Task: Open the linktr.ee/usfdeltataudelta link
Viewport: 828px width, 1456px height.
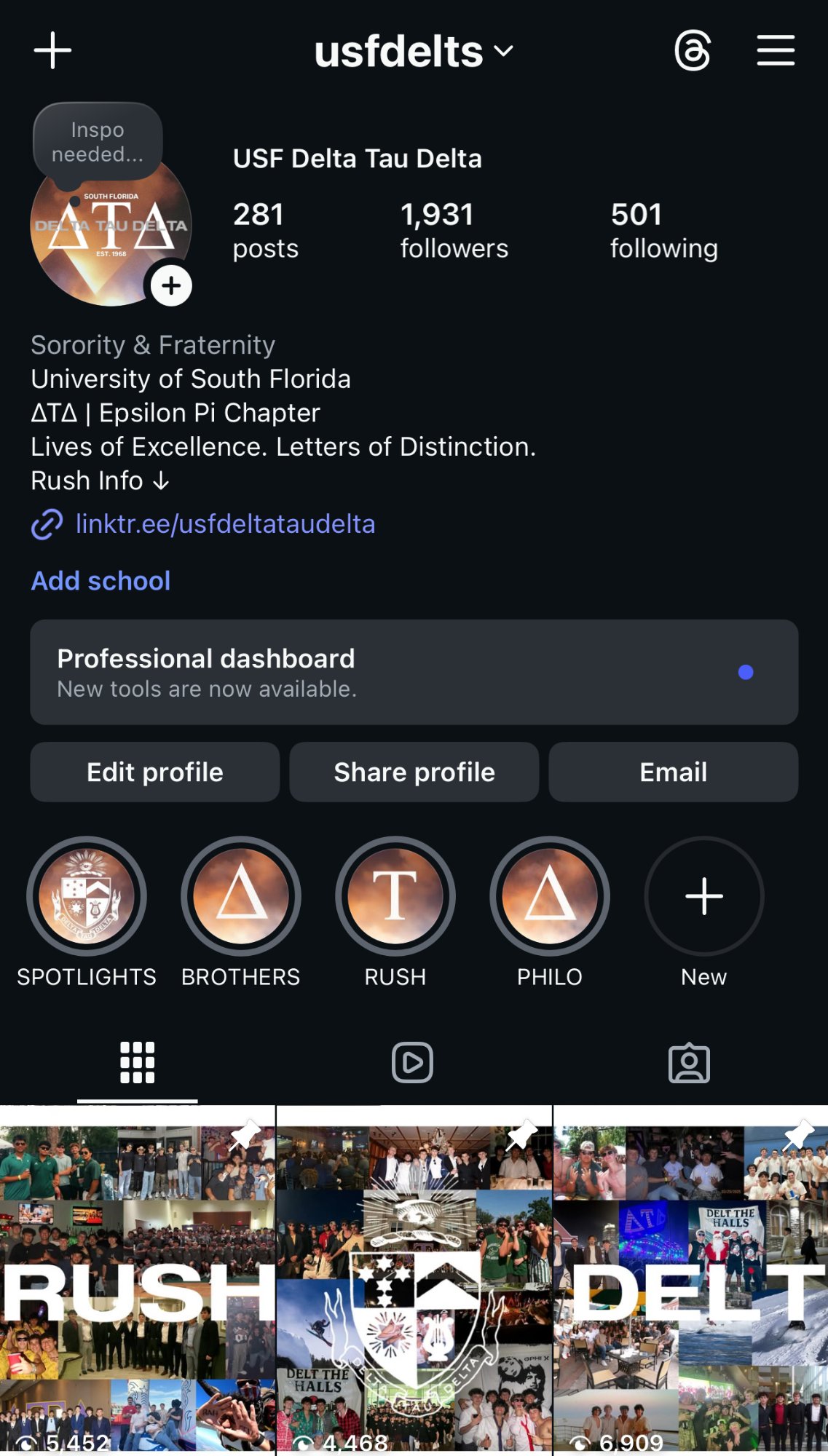Action: [225, 524]
